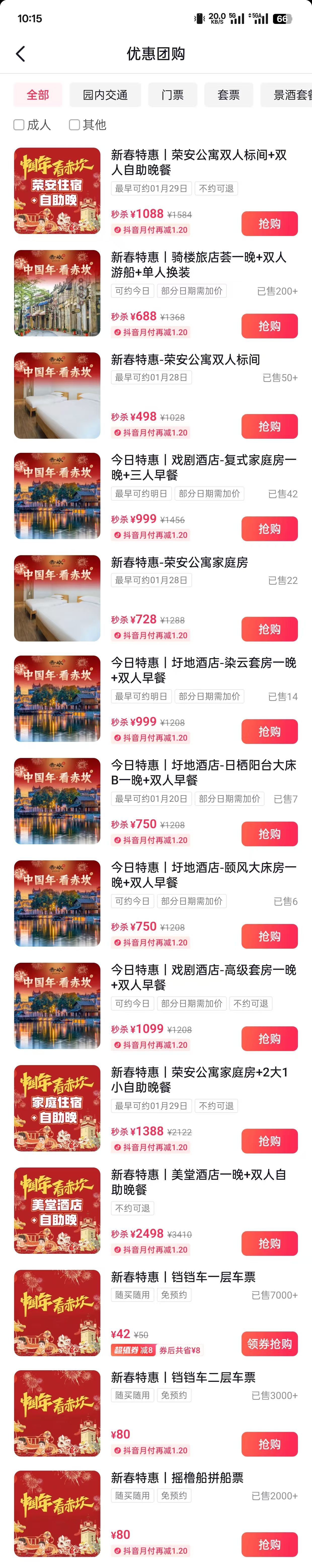Buy the ¥688 骑楼旅店荟 package
Viewport: 312px width, 1568px height.
click(x=269, y=326)
